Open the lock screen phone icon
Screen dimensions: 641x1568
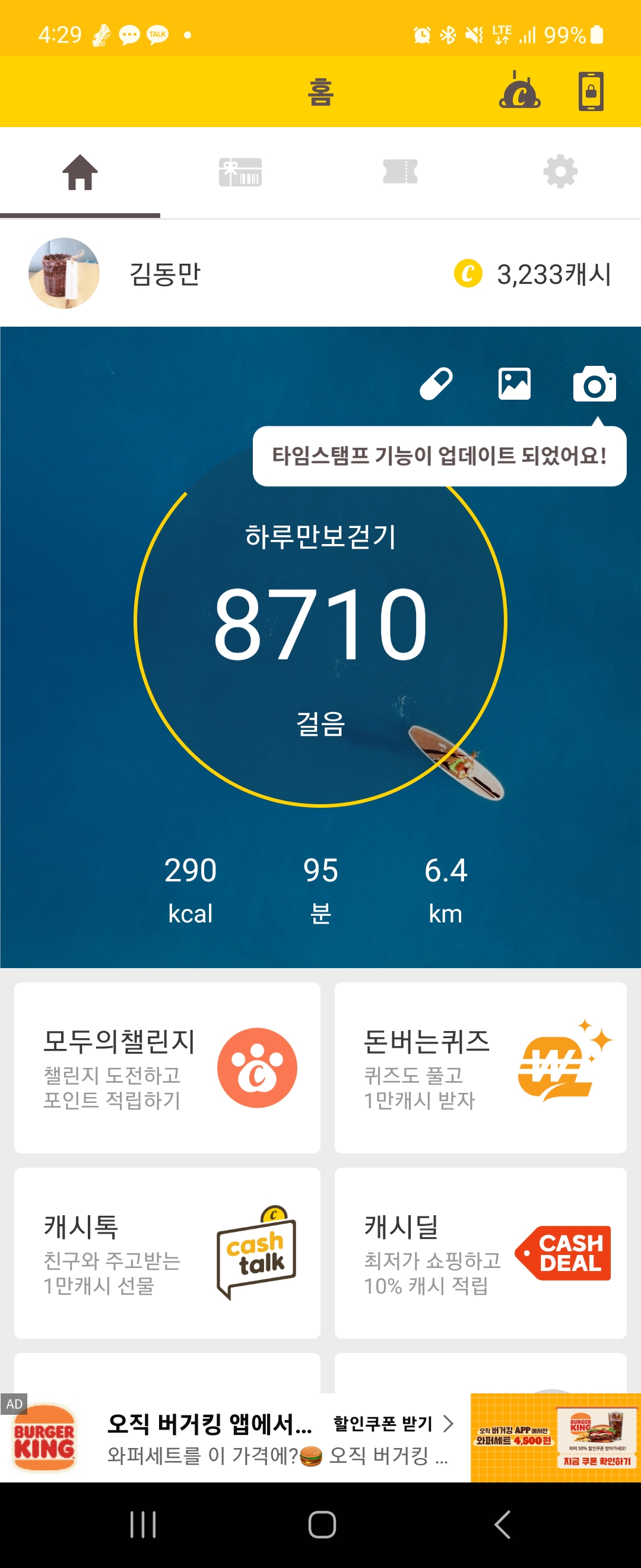tap(590, 91)
